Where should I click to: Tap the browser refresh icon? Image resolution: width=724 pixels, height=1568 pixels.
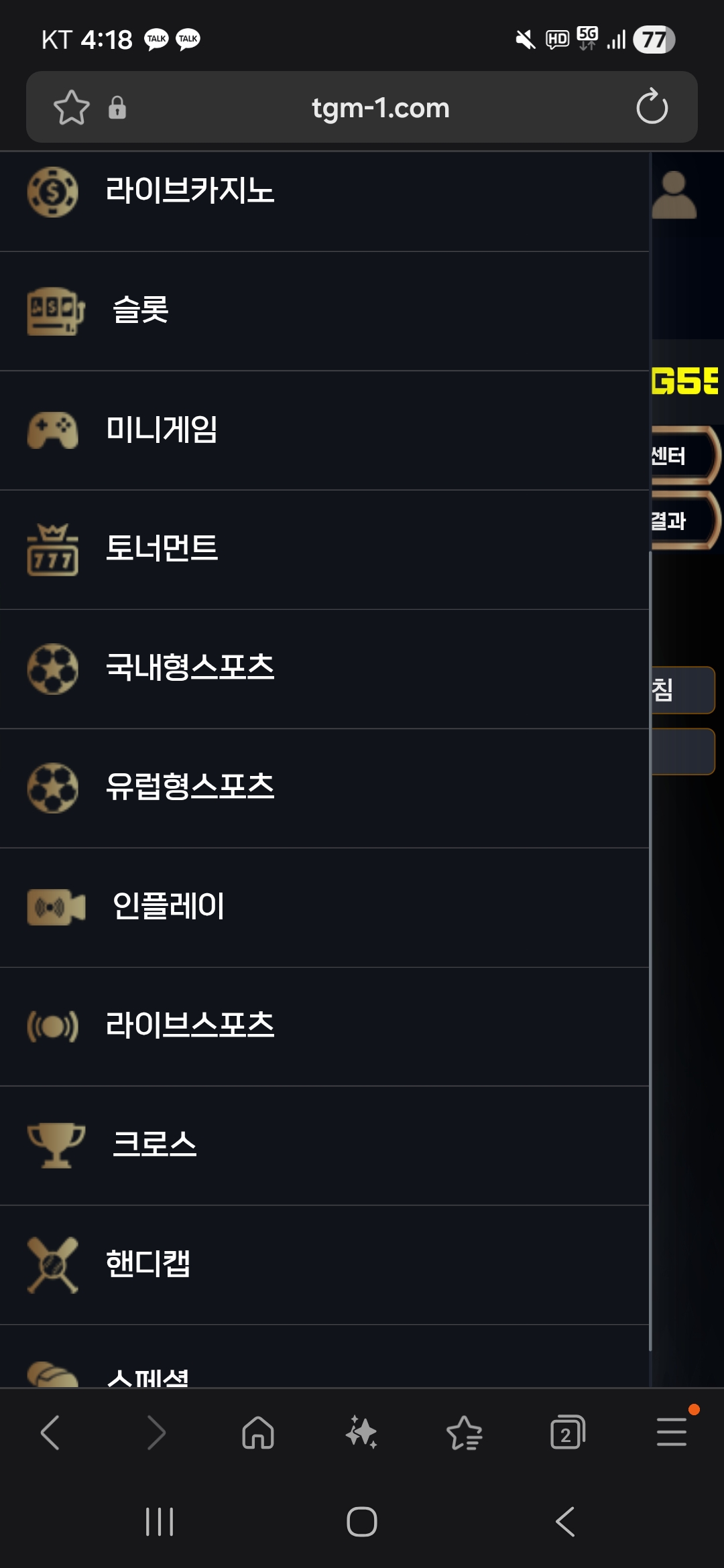pos(651,108)
